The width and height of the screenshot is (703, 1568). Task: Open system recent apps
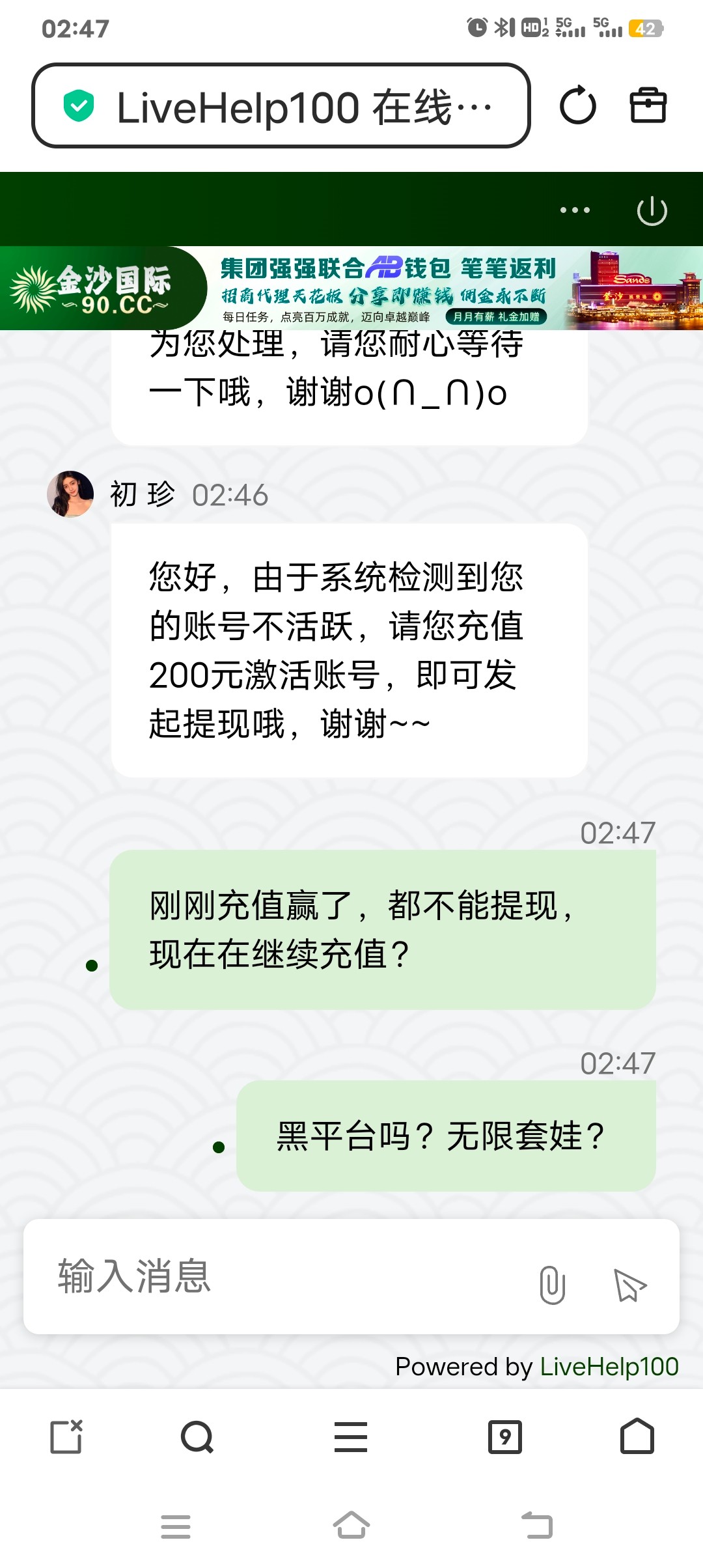(176, 1526)
